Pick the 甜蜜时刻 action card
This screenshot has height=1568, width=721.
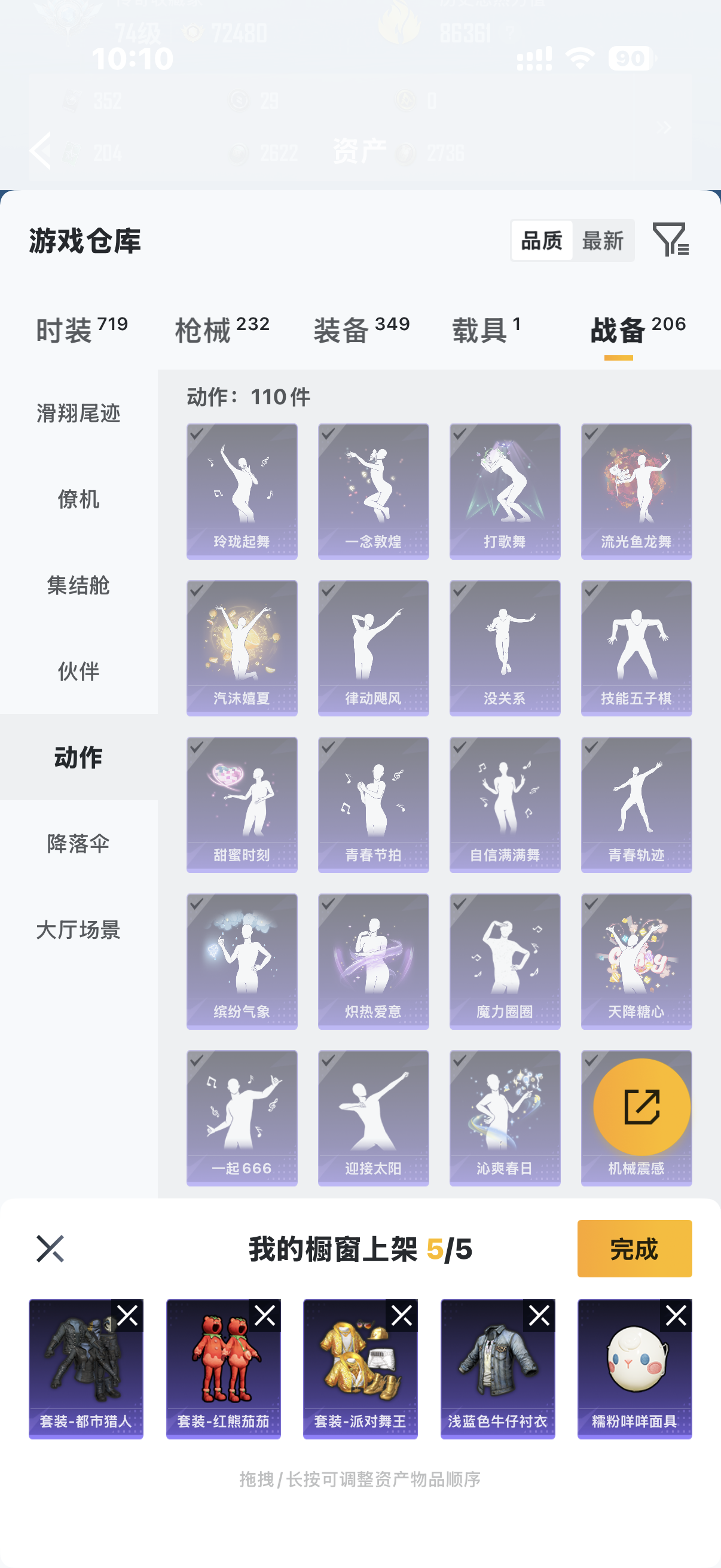coord(242,804)
